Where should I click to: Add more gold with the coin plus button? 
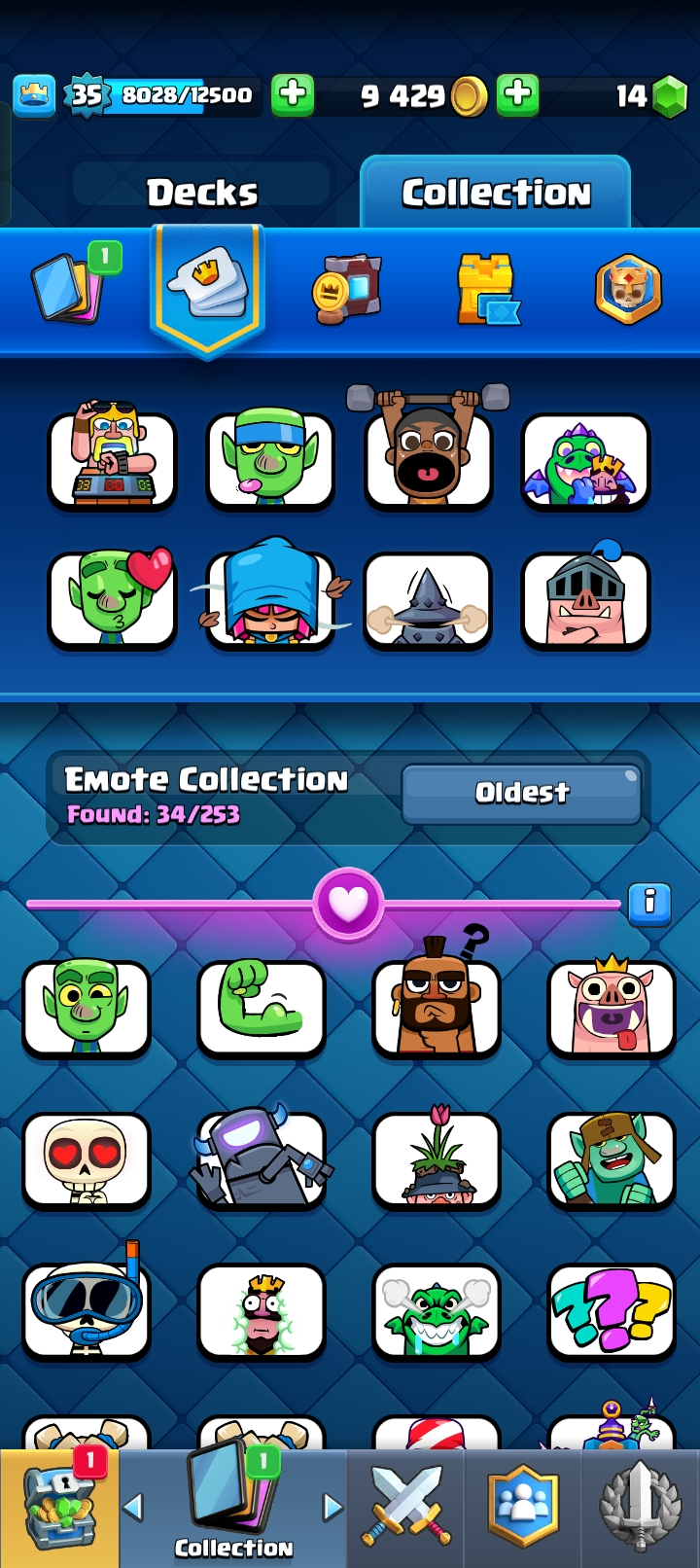(518, 95)
